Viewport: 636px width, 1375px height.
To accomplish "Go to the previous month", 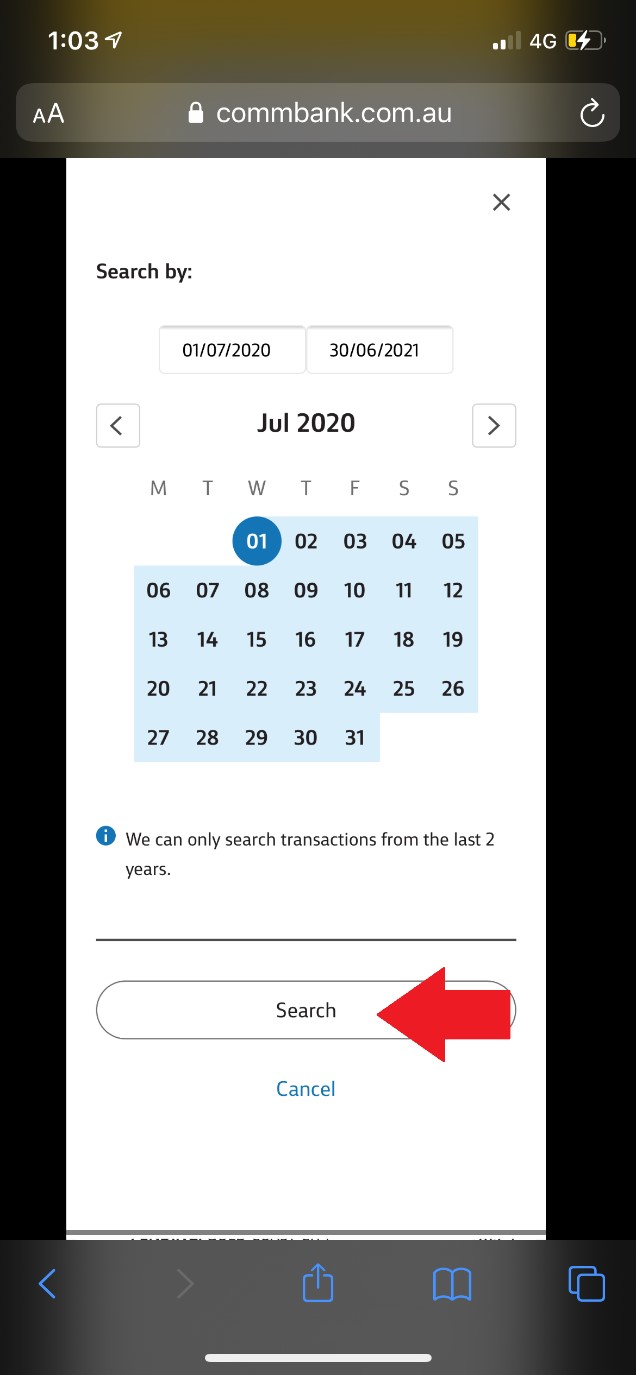I will click(x=118, y=425).
